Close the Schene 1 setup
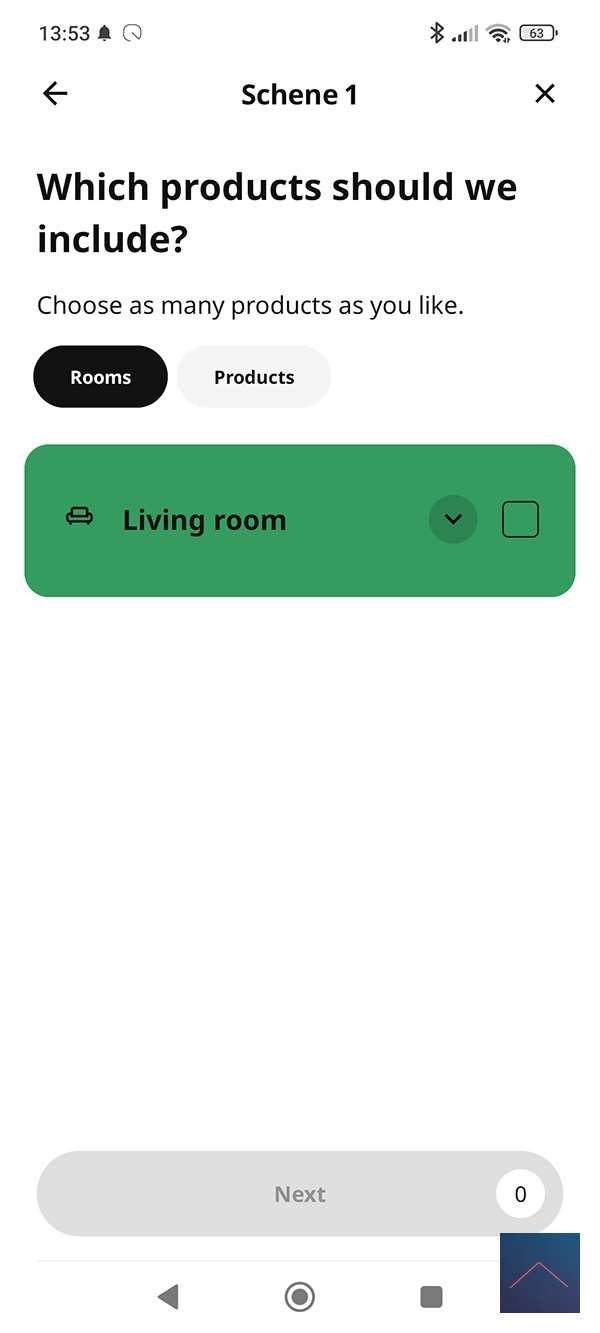The width and height of the screenshot is (600, 1333). click(x=544, y=94)
